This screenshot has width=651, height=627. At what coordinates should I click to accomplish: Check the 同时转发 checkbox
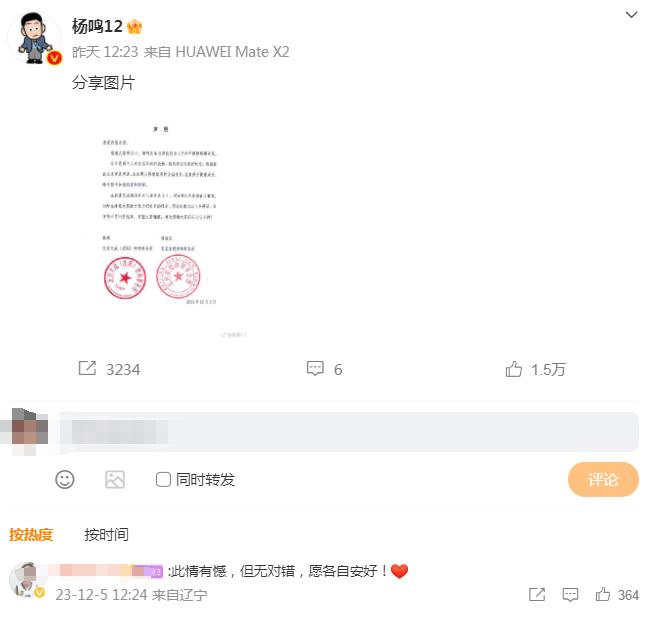(164, 480)
